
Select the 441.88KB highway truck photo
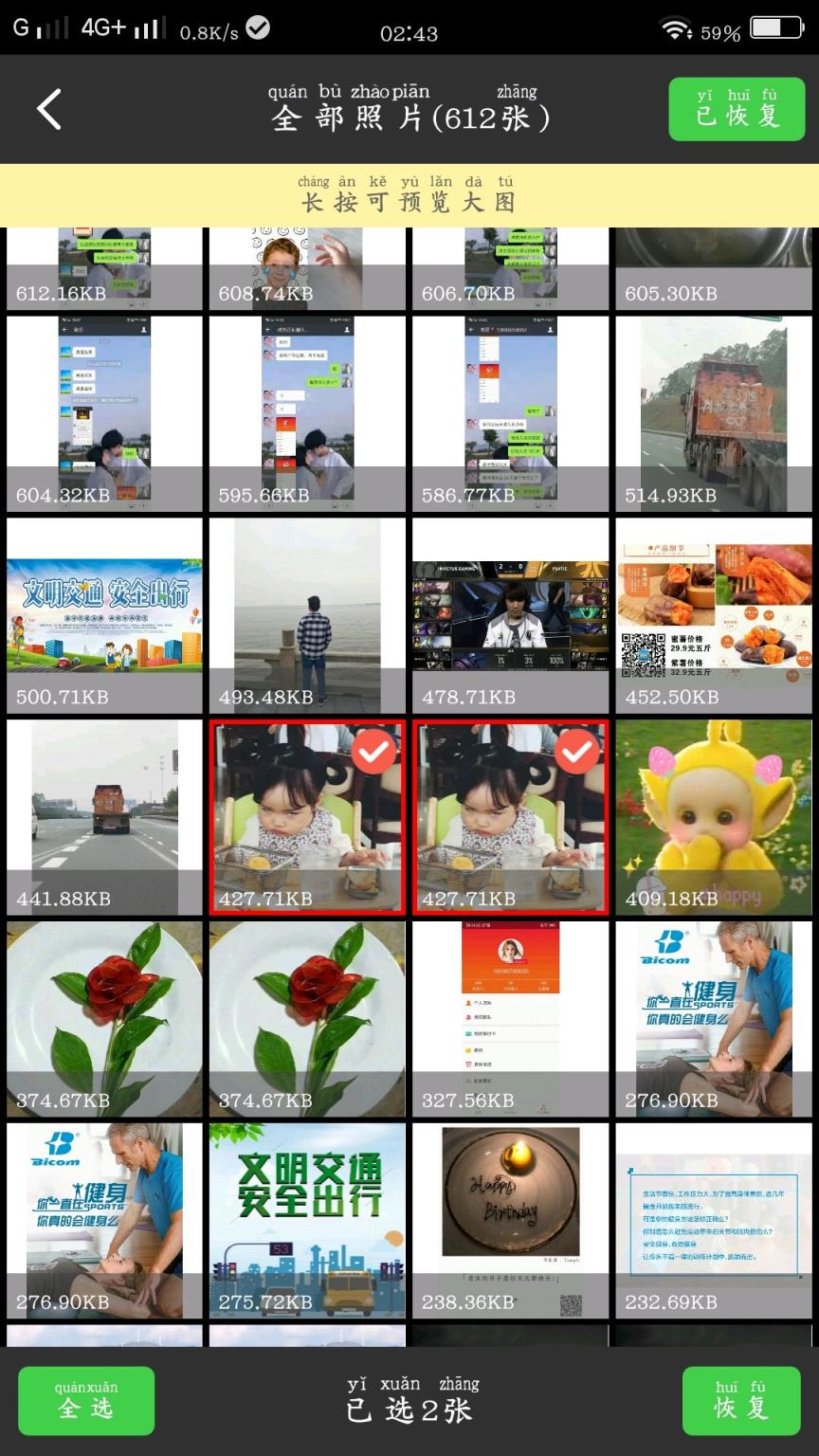[x=104, y=817]
